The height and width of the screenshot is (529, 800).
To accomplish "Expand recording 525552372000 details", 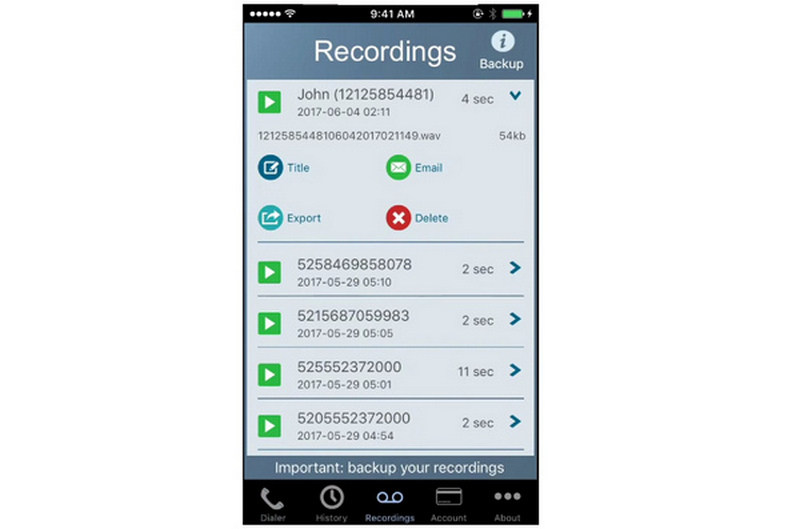I will [515, 370].
